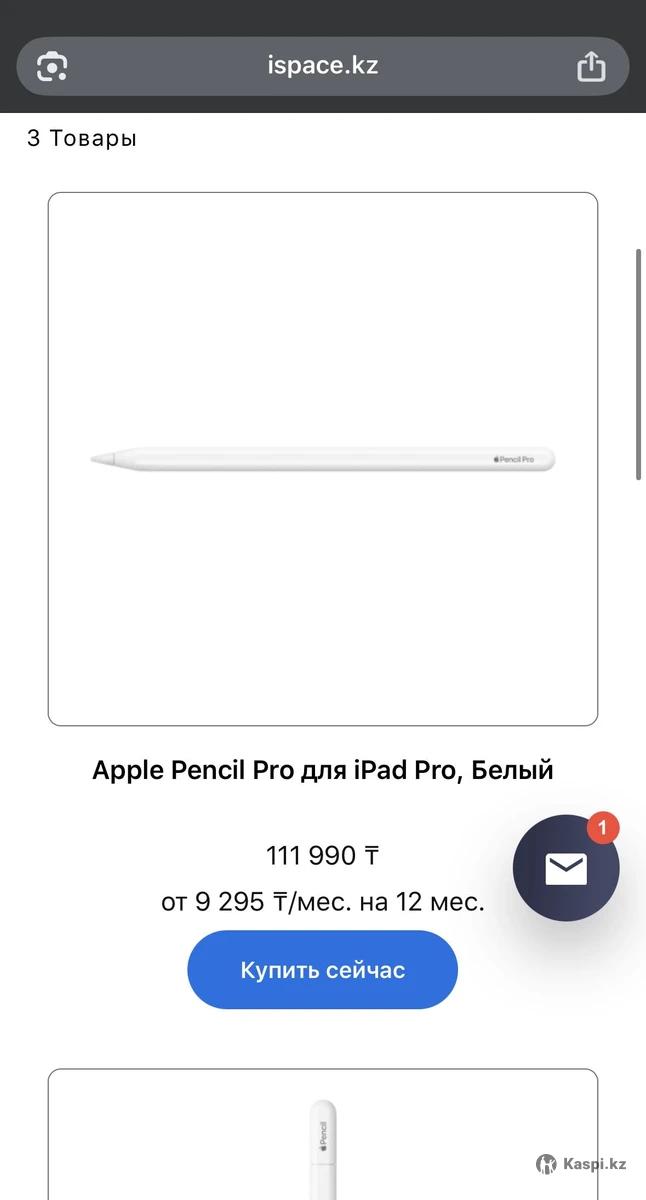Open Apple Pencil Pro для iPad Pro title
646x1200 pixels.
coord(322,770)
